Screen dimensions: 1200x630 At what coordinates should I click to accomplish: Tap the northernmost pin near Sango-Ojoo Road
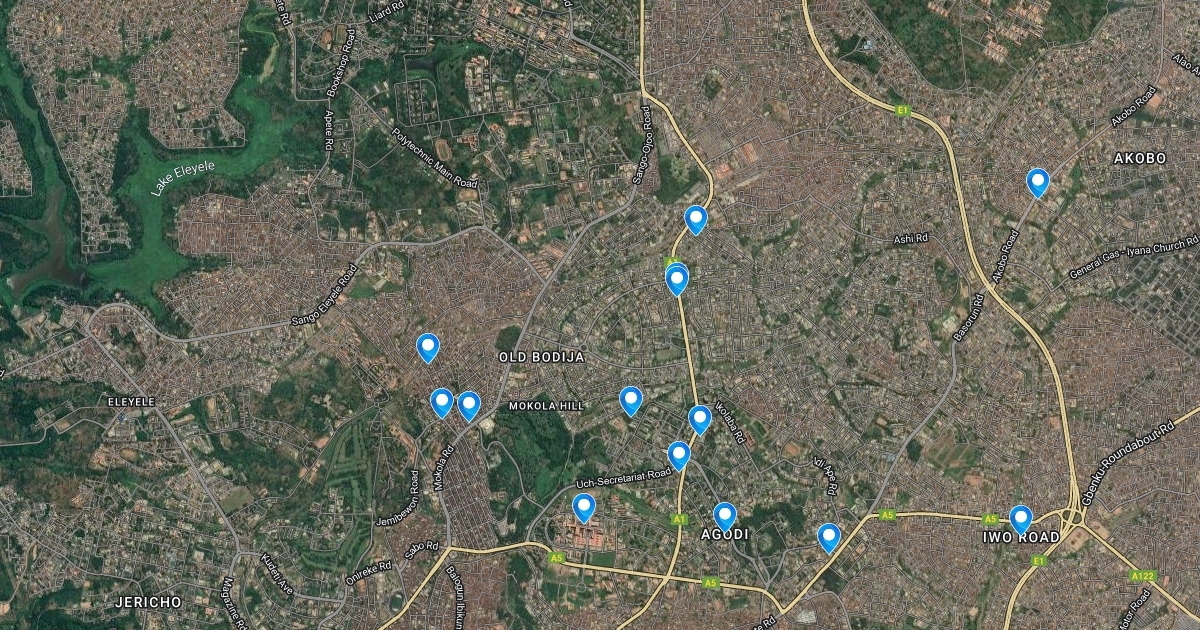pyautogui.click(x=696, y=219)
